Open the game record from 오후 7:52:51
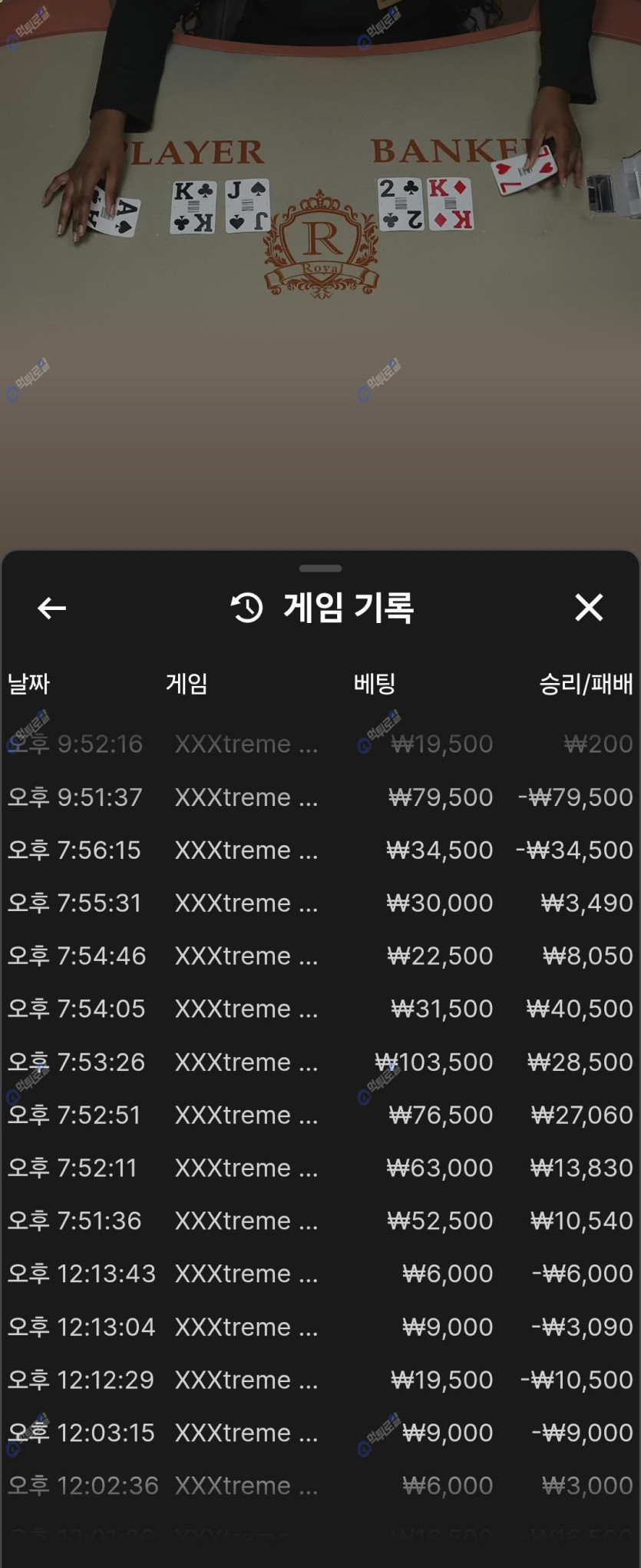Image resolution: width=641 pixels, height=1568 pixels. [x=320, y=1116]
